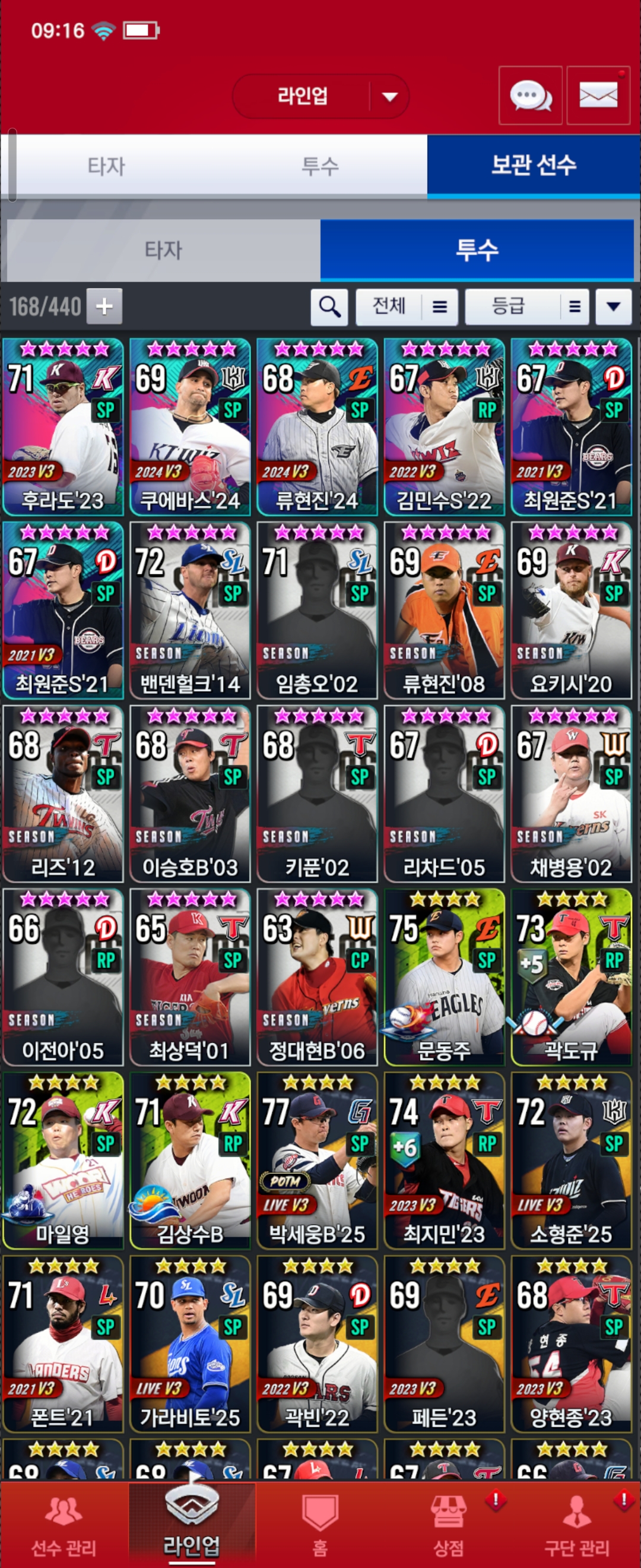Tap the plus button to expand storage
Viewport: 641px width, 1568px height.
pyautogui.click(x=104, y=306)
